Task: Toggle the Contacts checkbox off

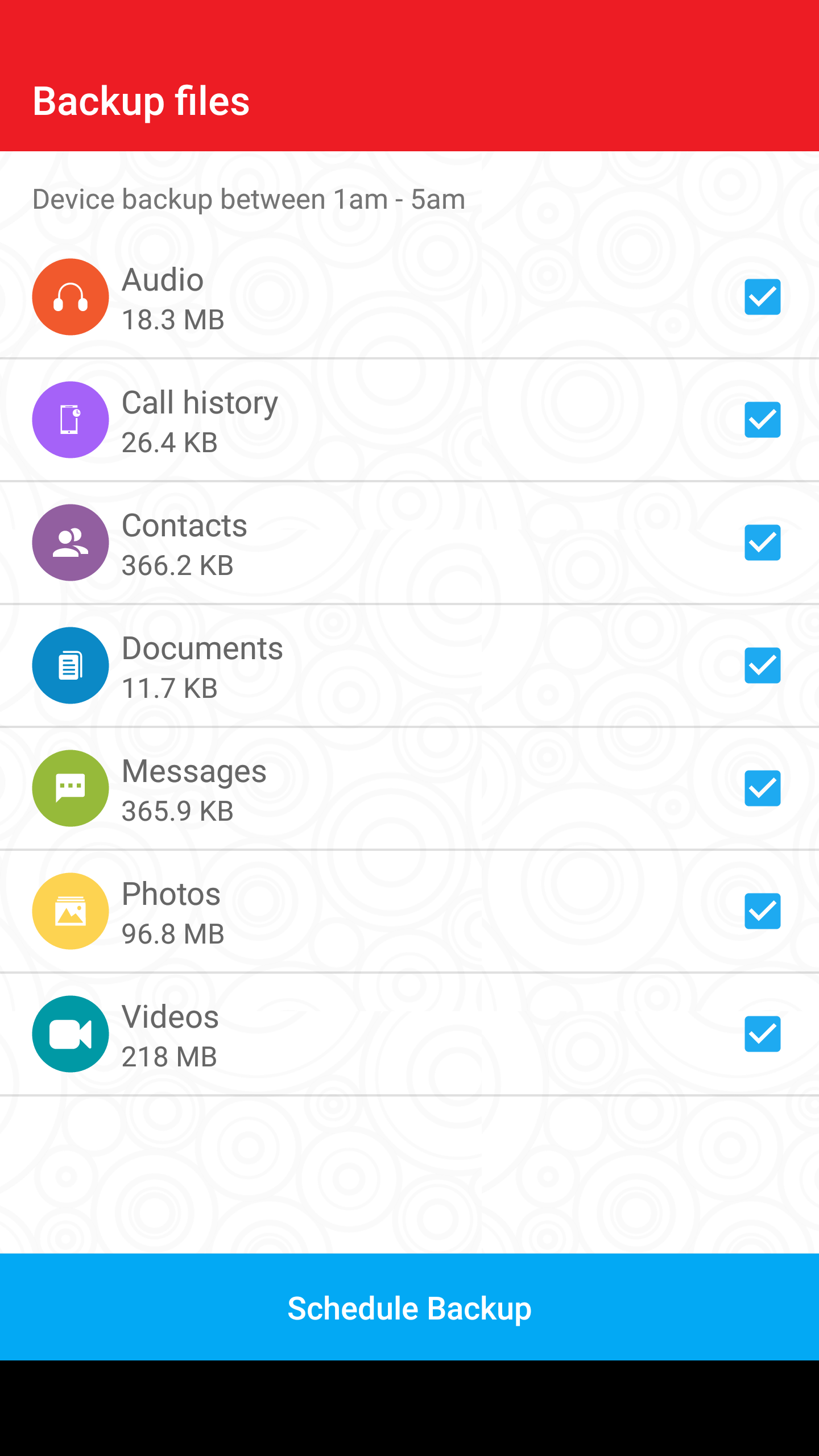Action: pos(762,543)
